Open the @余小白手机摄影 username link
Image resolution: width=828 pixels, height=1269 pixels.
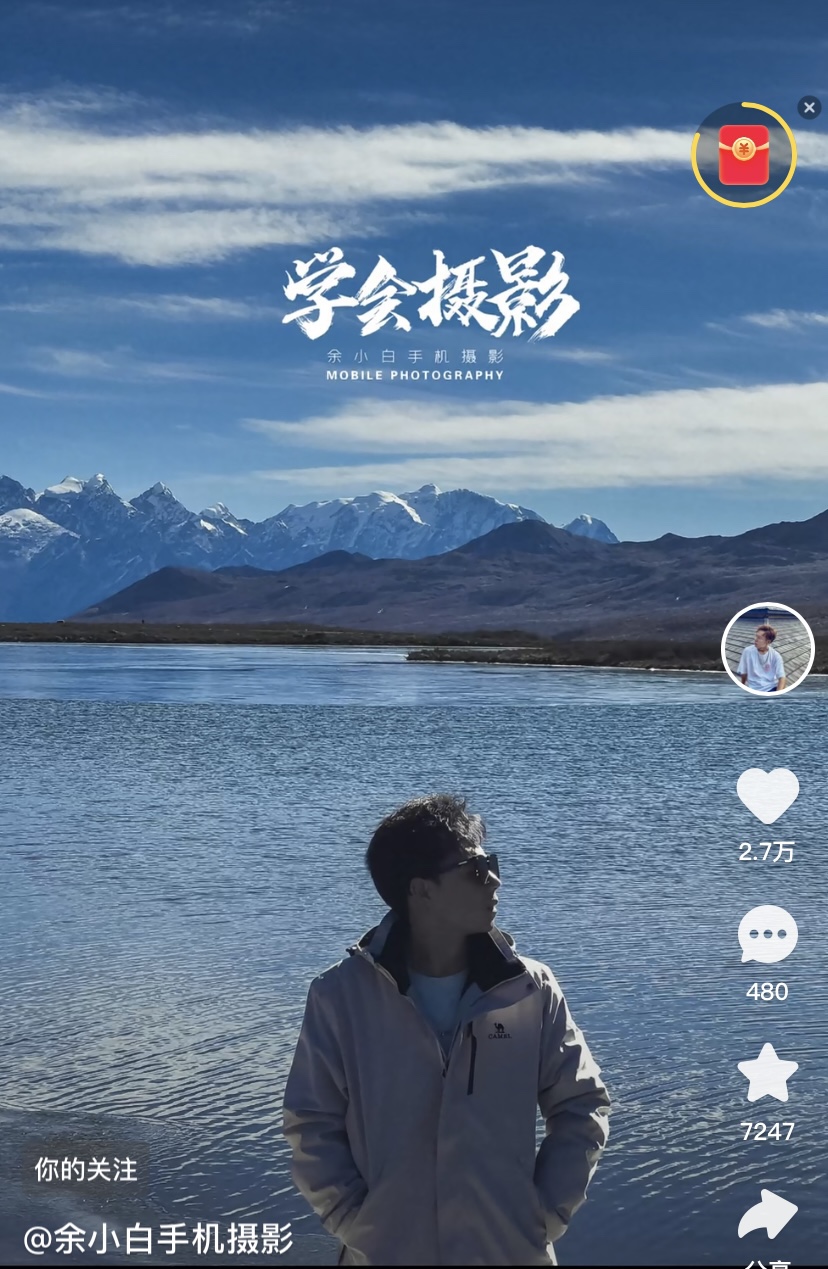tap(158, 1238)
